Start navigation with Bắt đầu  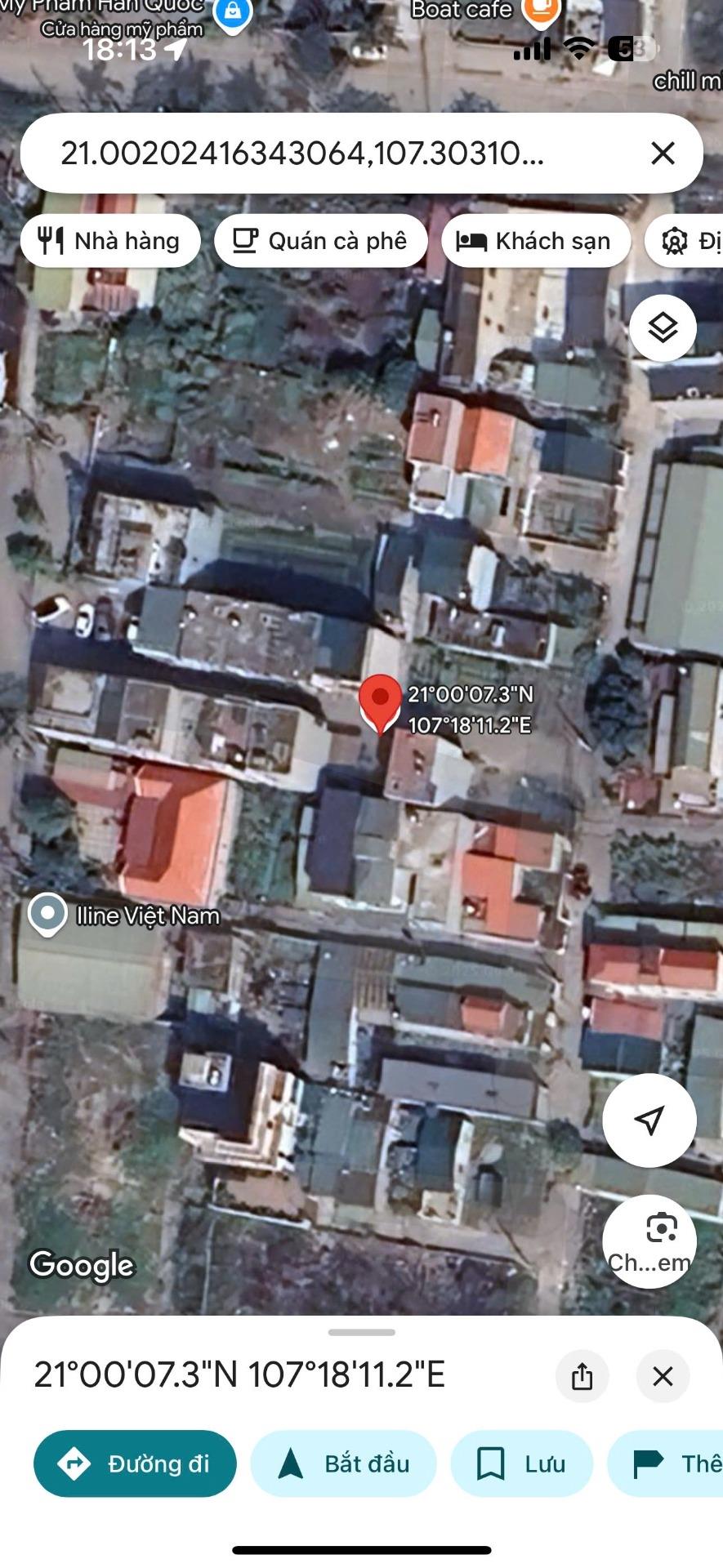pos(343,1463)
